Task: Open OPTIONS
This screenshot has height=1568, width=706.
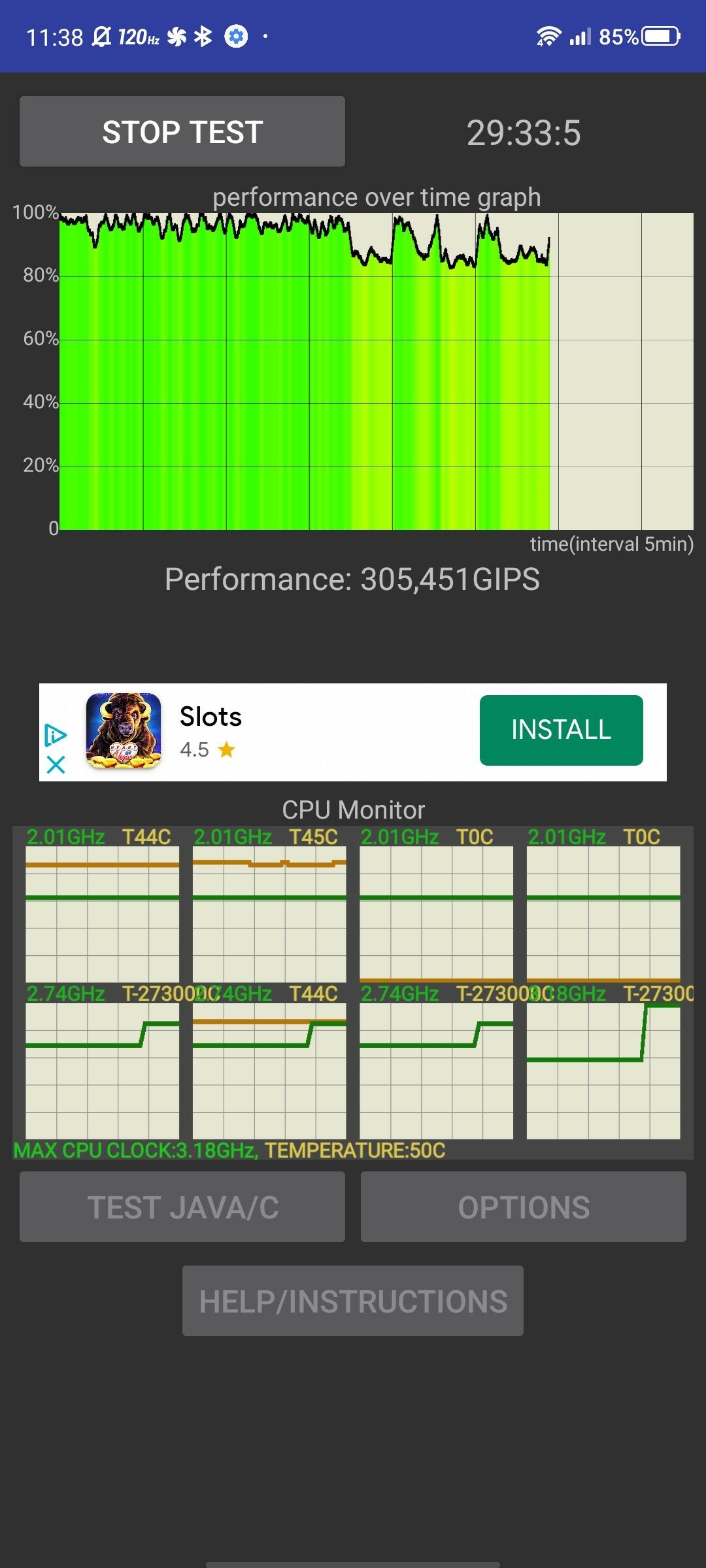Action: coord(524,1207)
